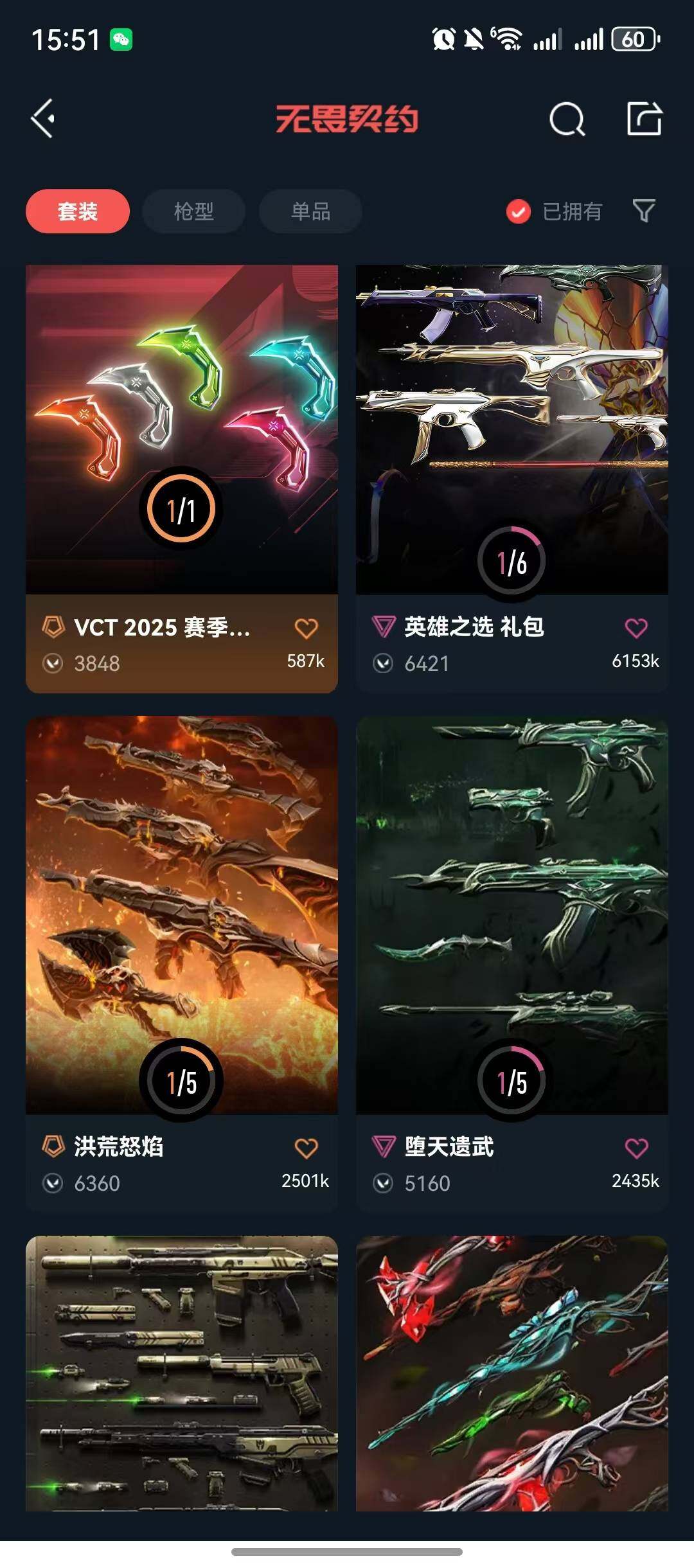Open the khaki weapon wall bundle thumbnail
This screenshot has height=1568, width=694.
[x=182, y=1401]
